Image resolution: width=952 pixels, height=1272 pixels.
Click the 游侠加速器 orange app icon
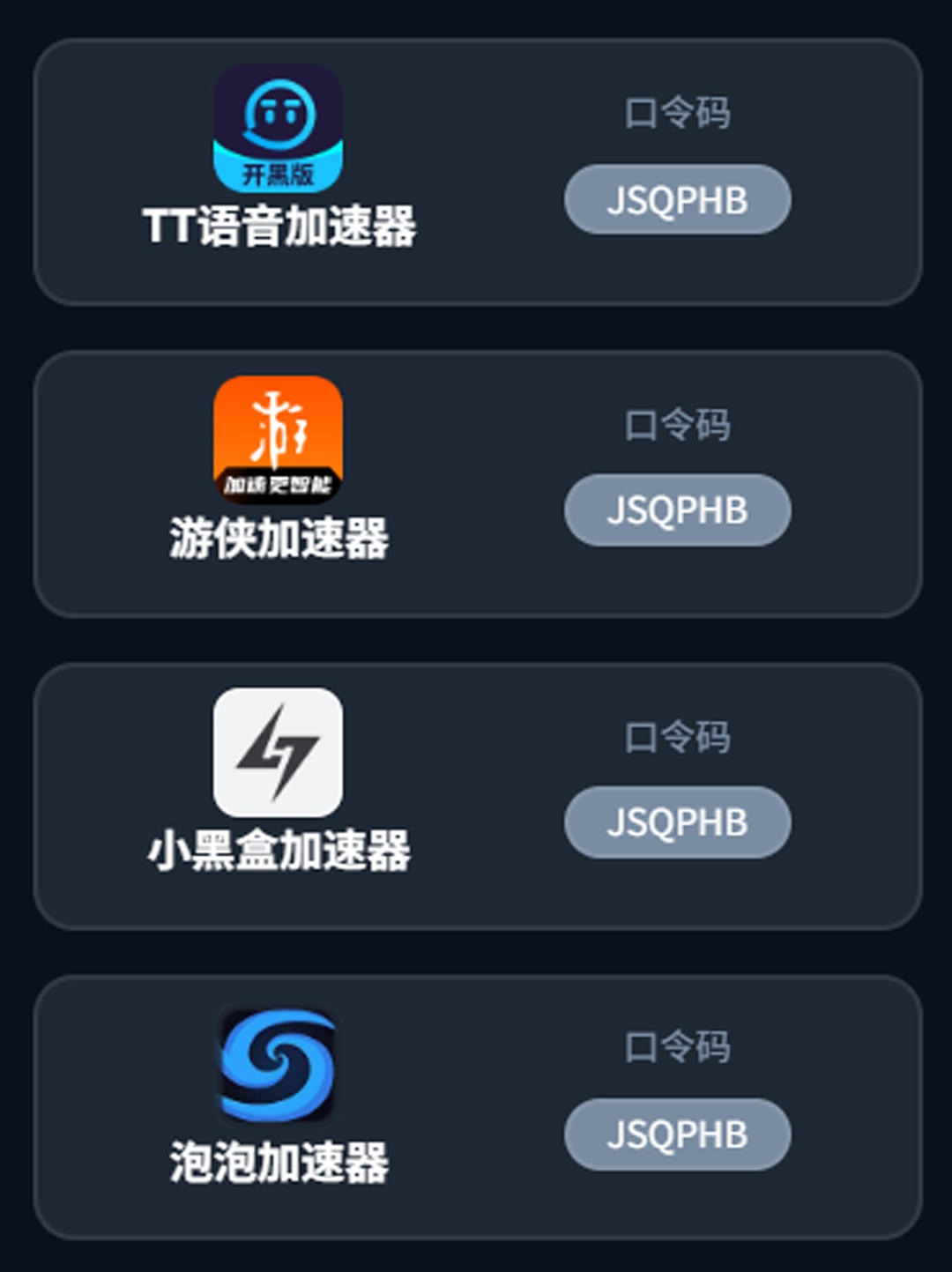(x=278, y=441)
